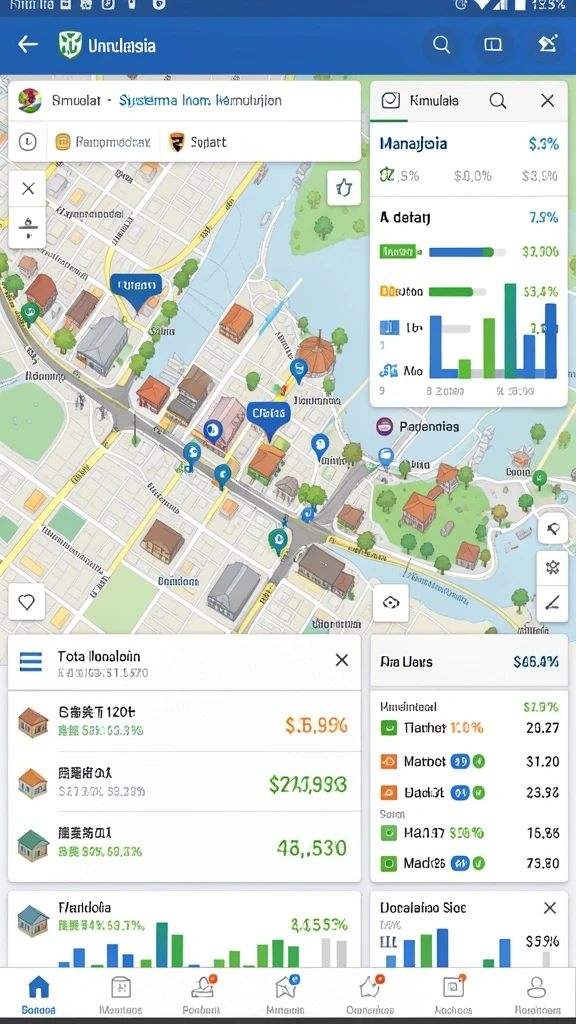Go back with the top-left arrow
Image resolution: width=576 pixels, height=1024 pixels.
(27, 44)
